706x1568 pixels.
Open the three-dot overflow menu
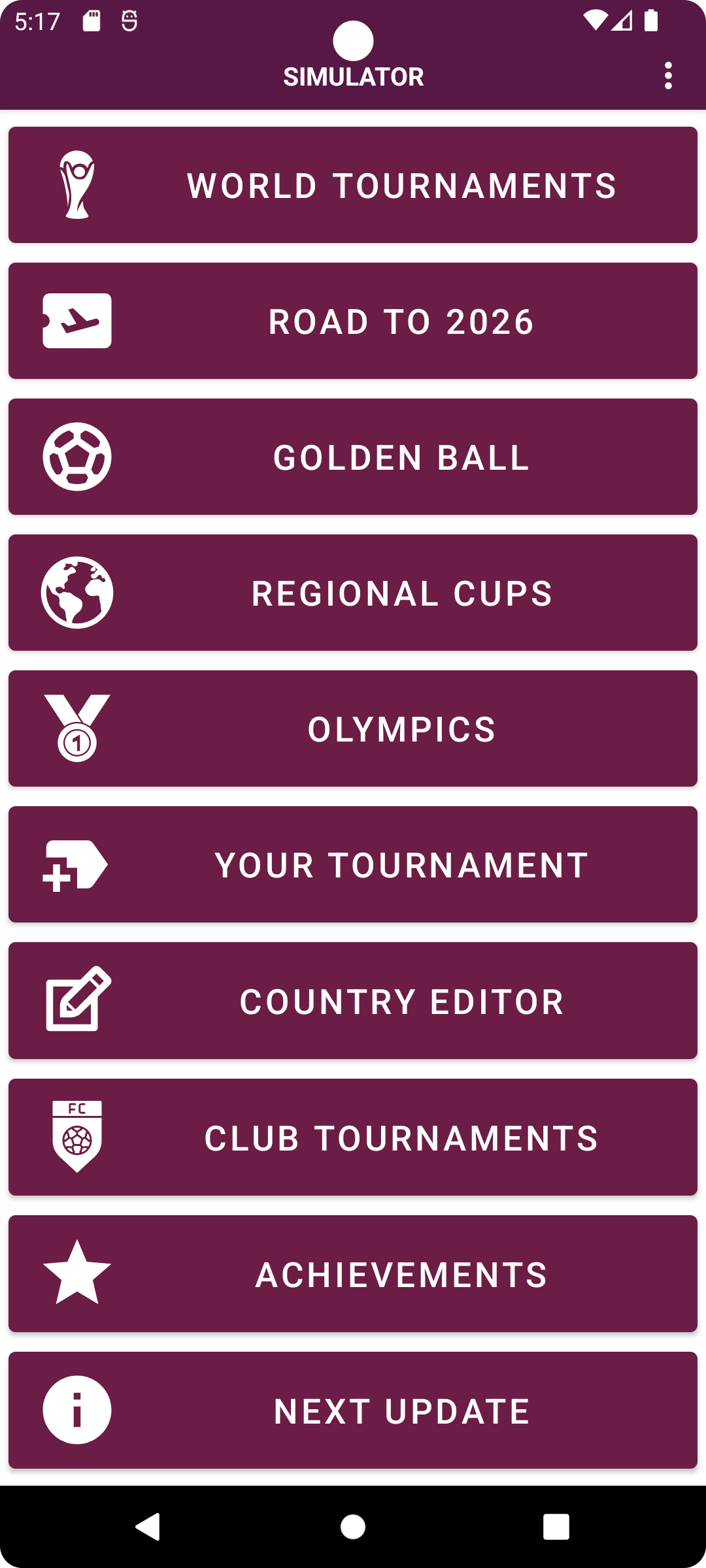[x=668, y=76]
